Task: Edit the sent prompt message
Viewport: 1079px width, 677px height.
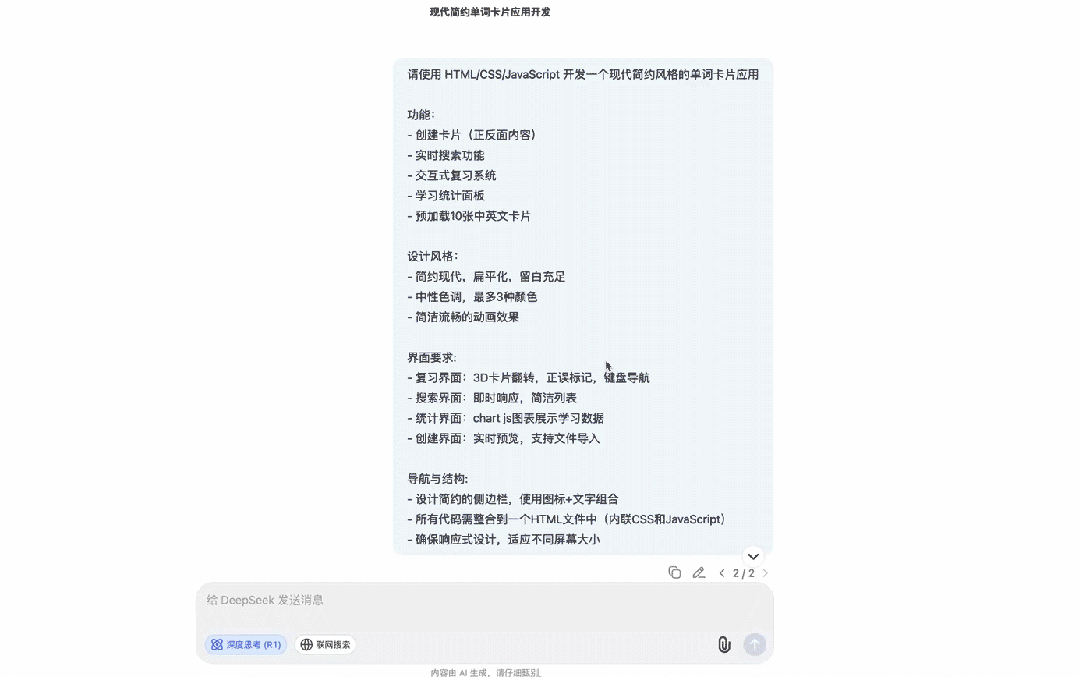Action: pos(699,573)
